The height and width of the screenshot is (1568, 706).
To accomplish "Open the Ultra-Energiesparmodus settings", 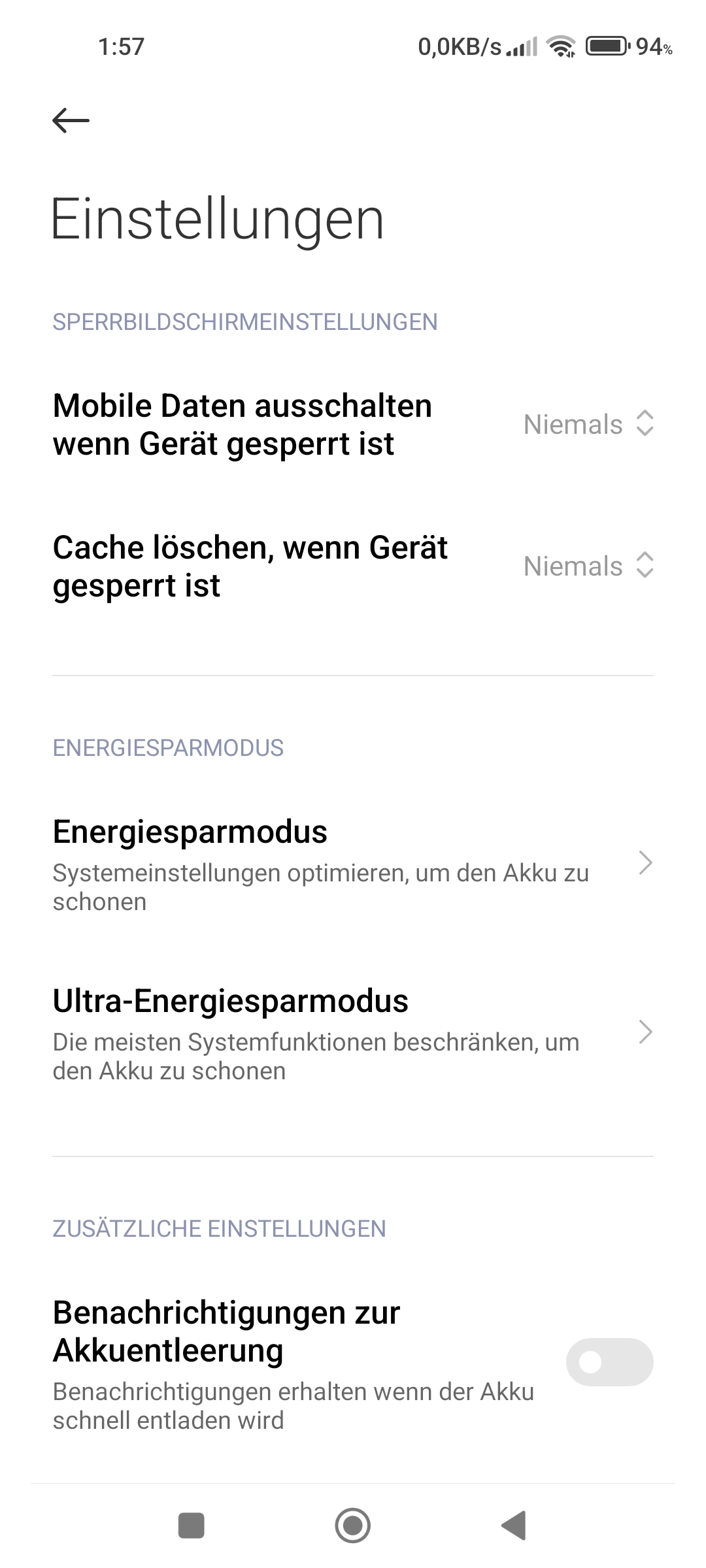I will (353, 1033).
